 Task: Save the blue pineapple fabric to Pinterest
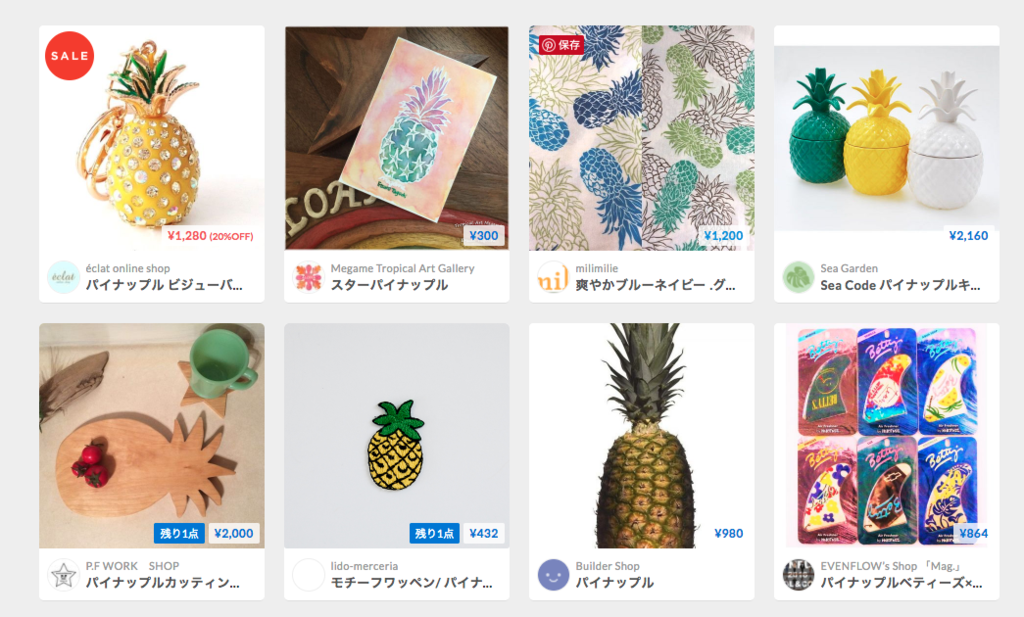561,45
